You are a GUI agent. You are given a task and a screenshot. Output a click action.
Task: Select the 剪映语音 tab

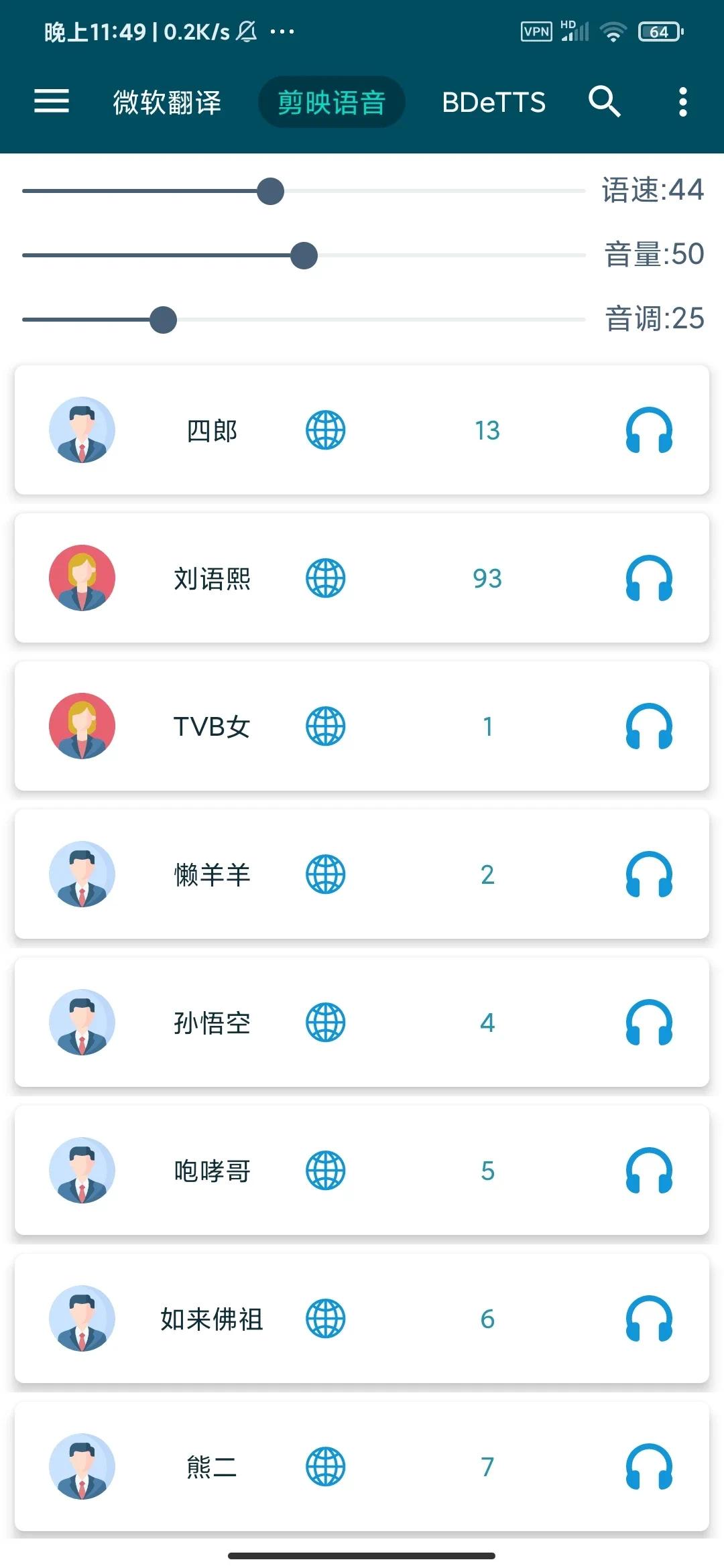(332, 103)
